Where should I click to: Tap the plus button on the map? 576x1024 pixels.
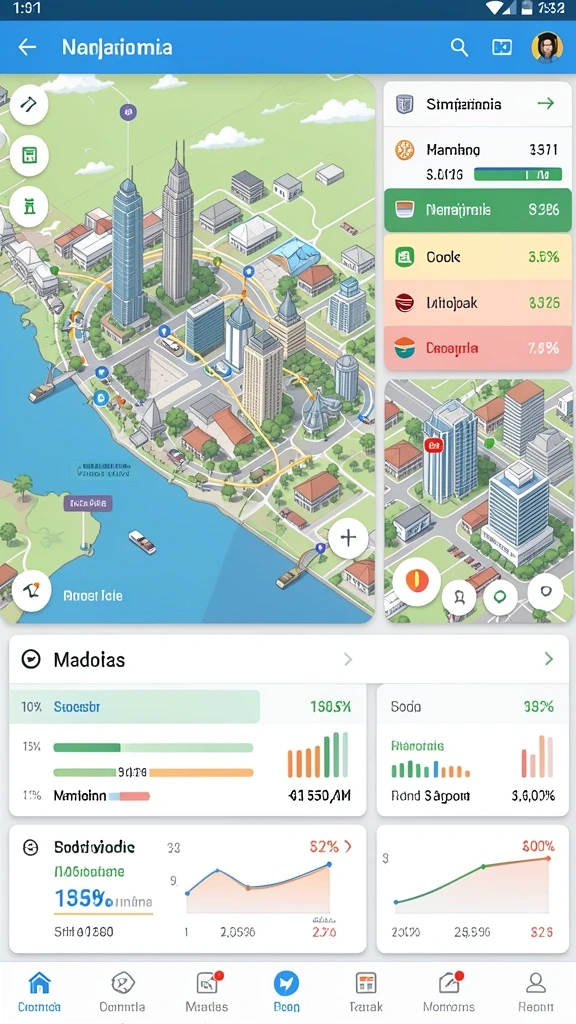(x=348, y=537)
